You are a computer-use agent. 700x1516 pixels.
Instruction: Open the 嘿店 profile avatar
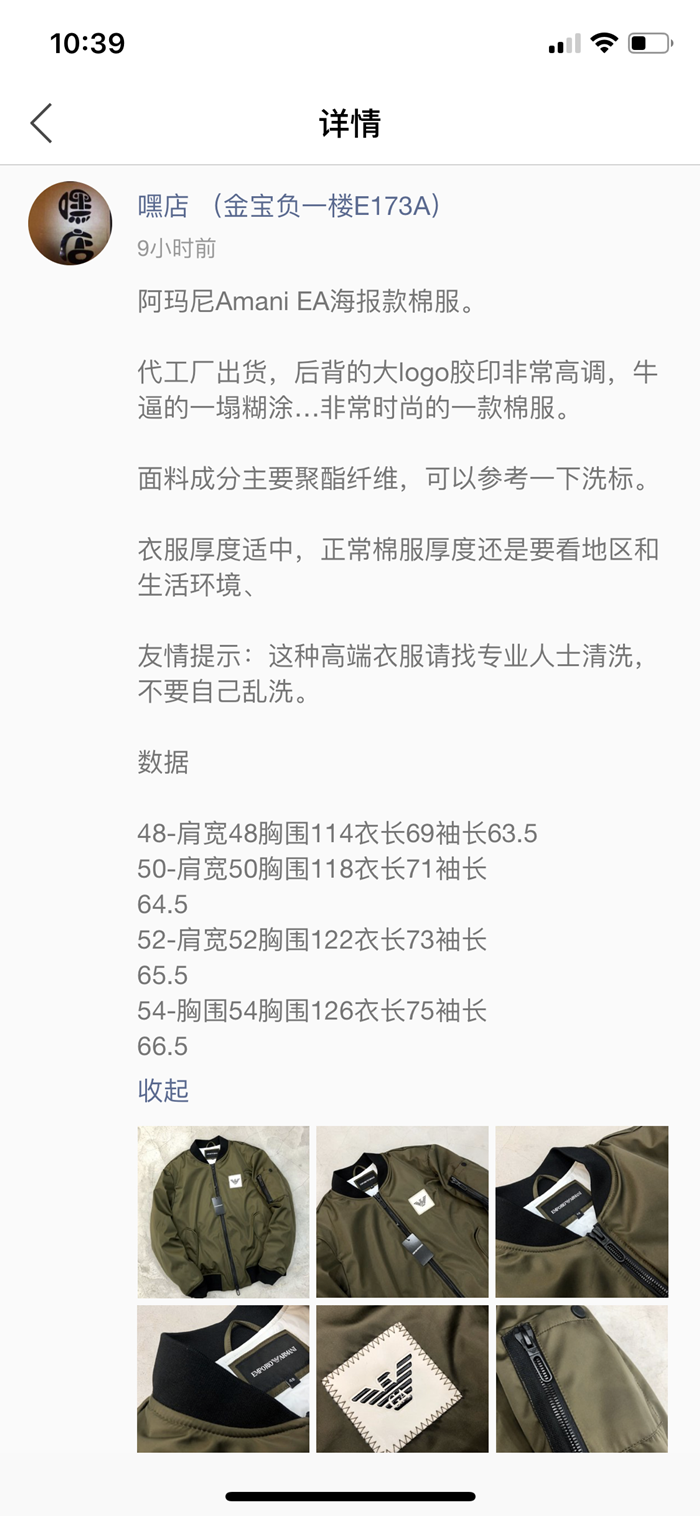[70, 223]
